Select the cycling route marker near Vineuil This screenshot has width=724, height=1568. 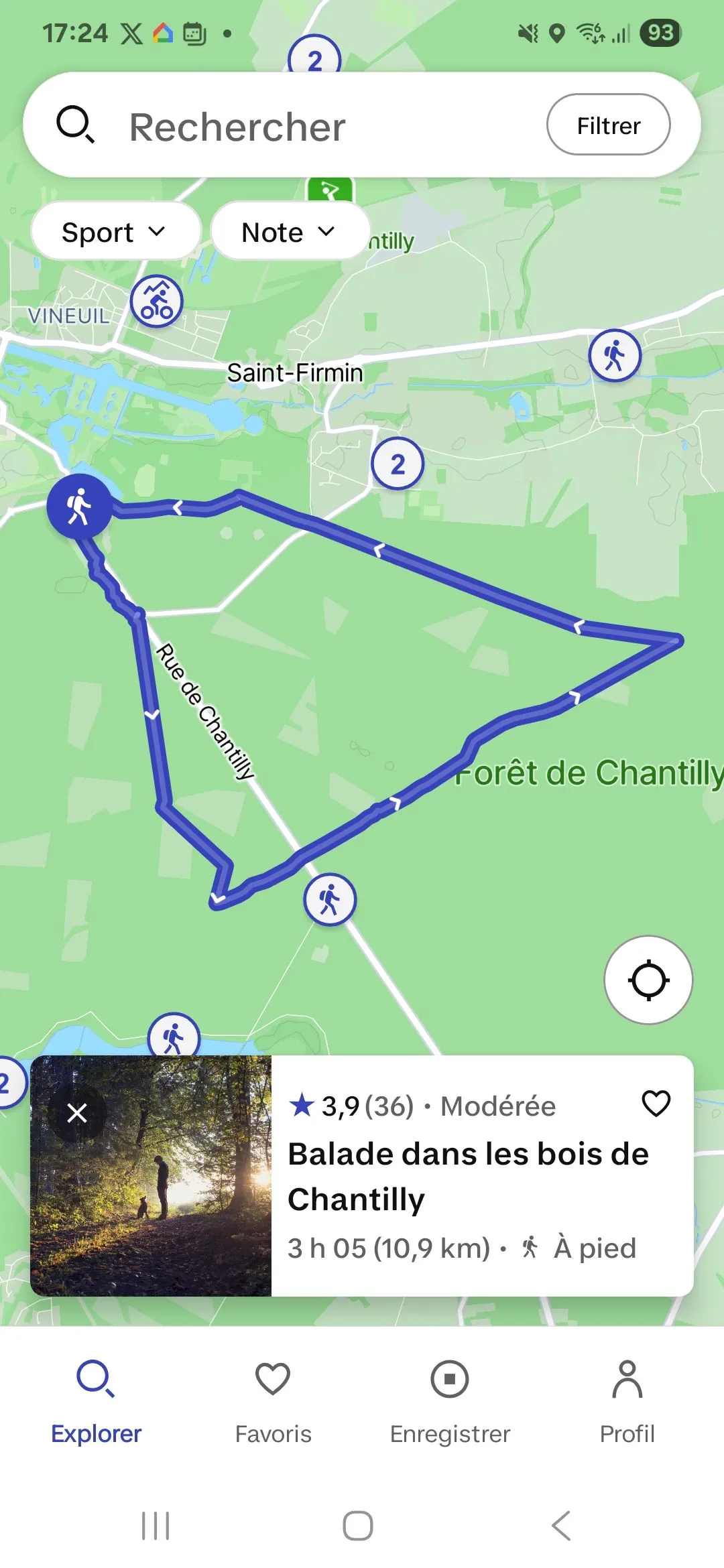(x=157, y=302)
